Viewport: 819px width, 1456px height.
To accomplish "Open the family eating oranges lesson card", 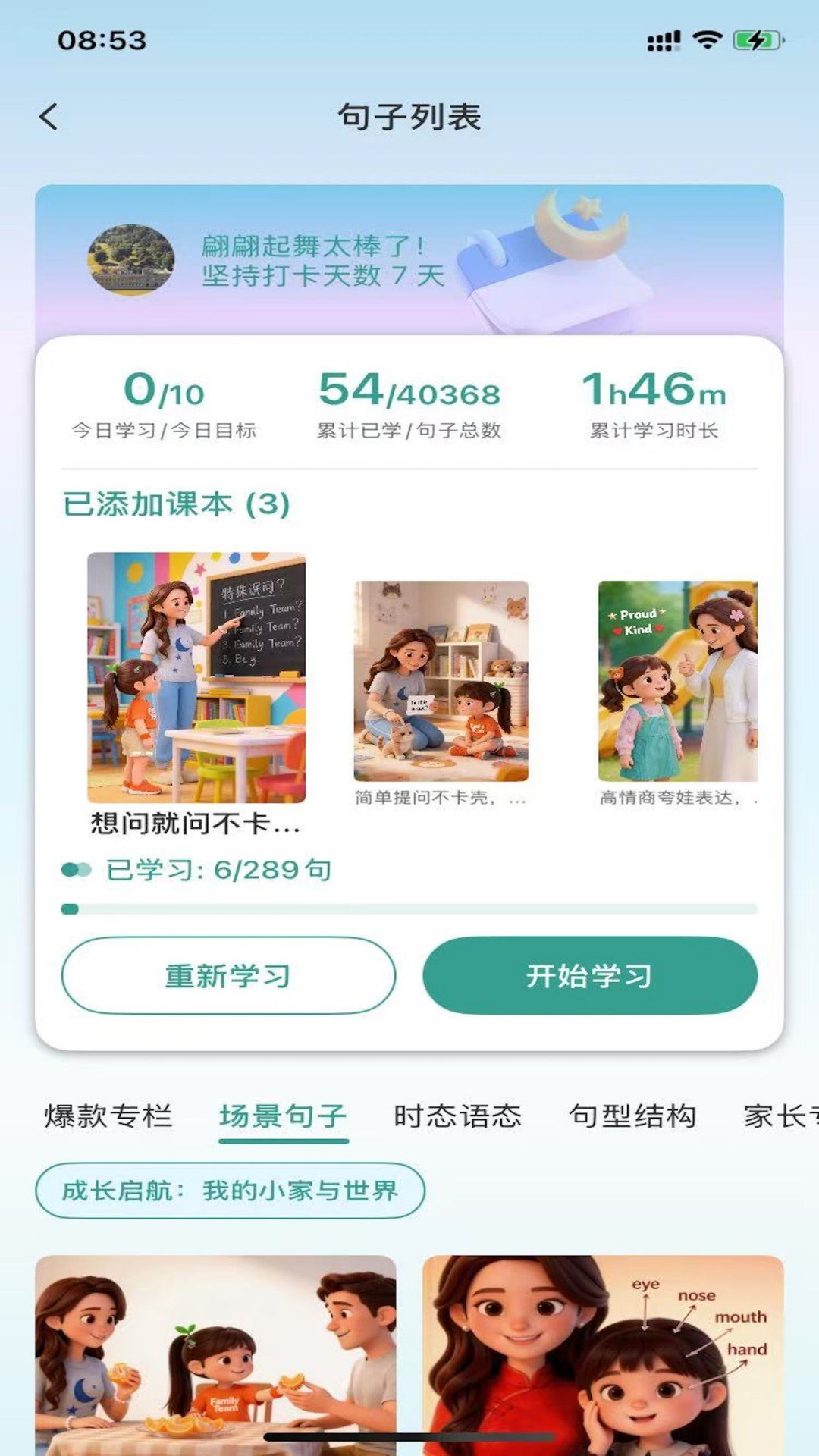I will point(215,1355).
